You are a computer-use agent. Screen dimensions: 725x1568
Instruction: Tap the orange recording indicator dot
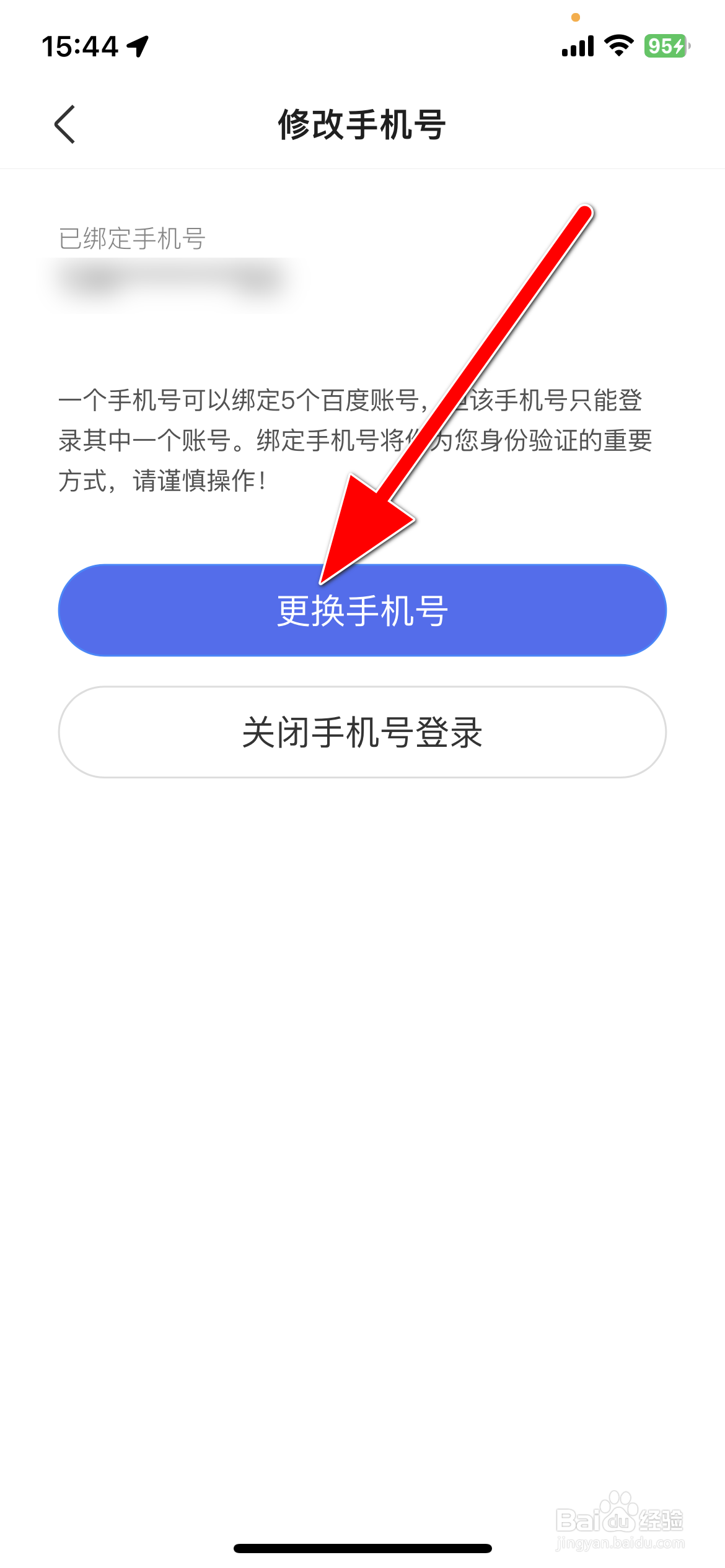576,18
